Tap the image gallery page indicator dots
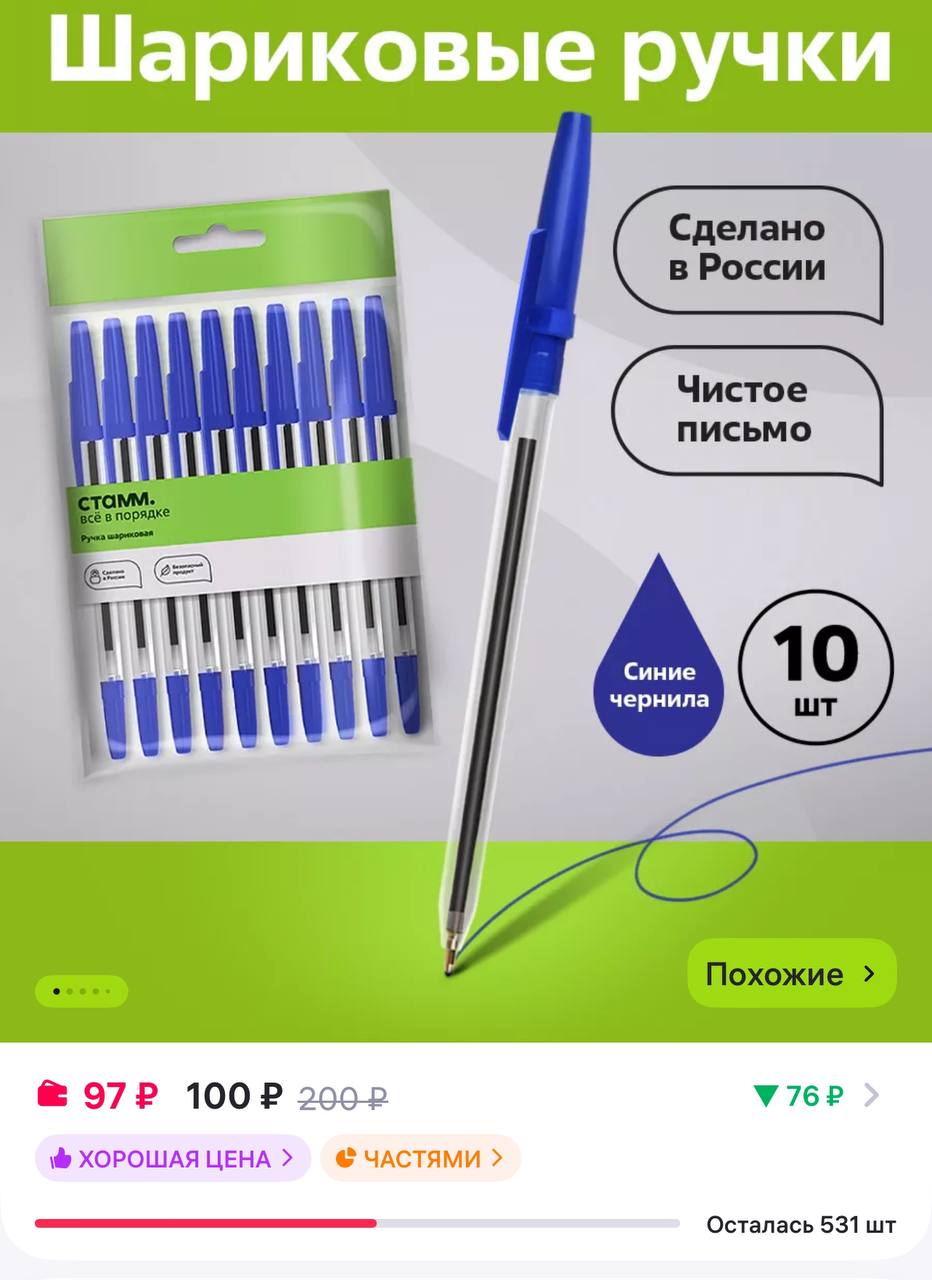This screenshot has width=932, height=1280. (82, 991)
